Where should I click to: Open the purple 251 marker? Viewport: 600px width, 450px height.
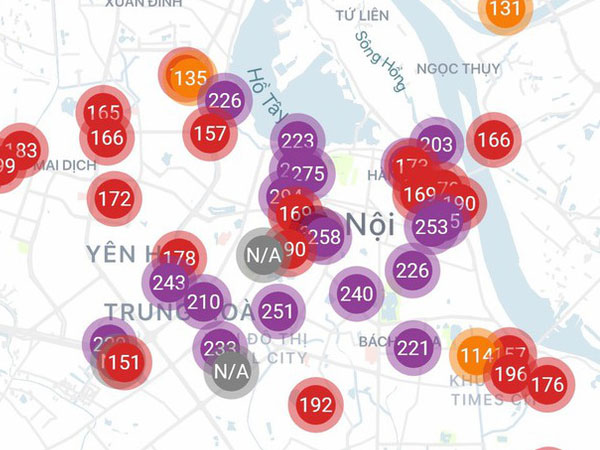pyautogui.click(x=277, y=312)
